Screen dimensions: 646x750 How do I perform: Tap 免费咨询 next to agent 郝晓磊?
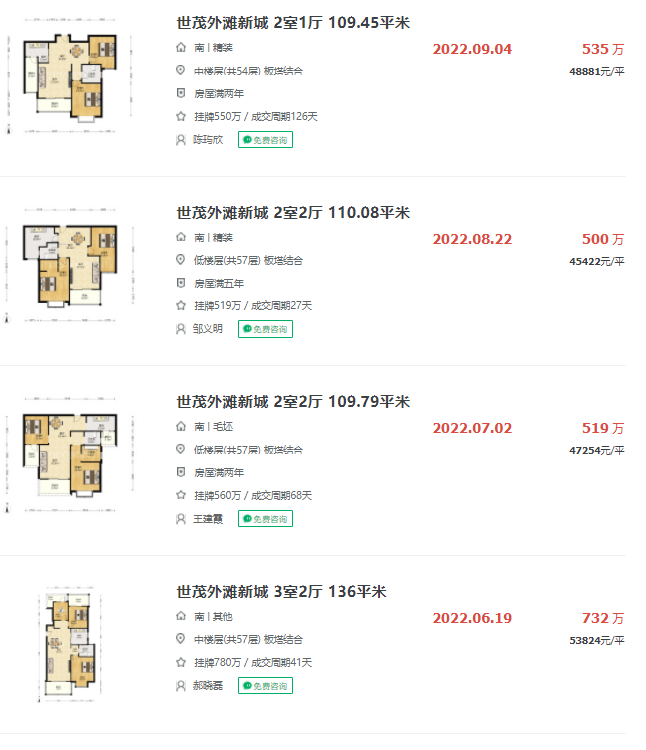point(265,686)
